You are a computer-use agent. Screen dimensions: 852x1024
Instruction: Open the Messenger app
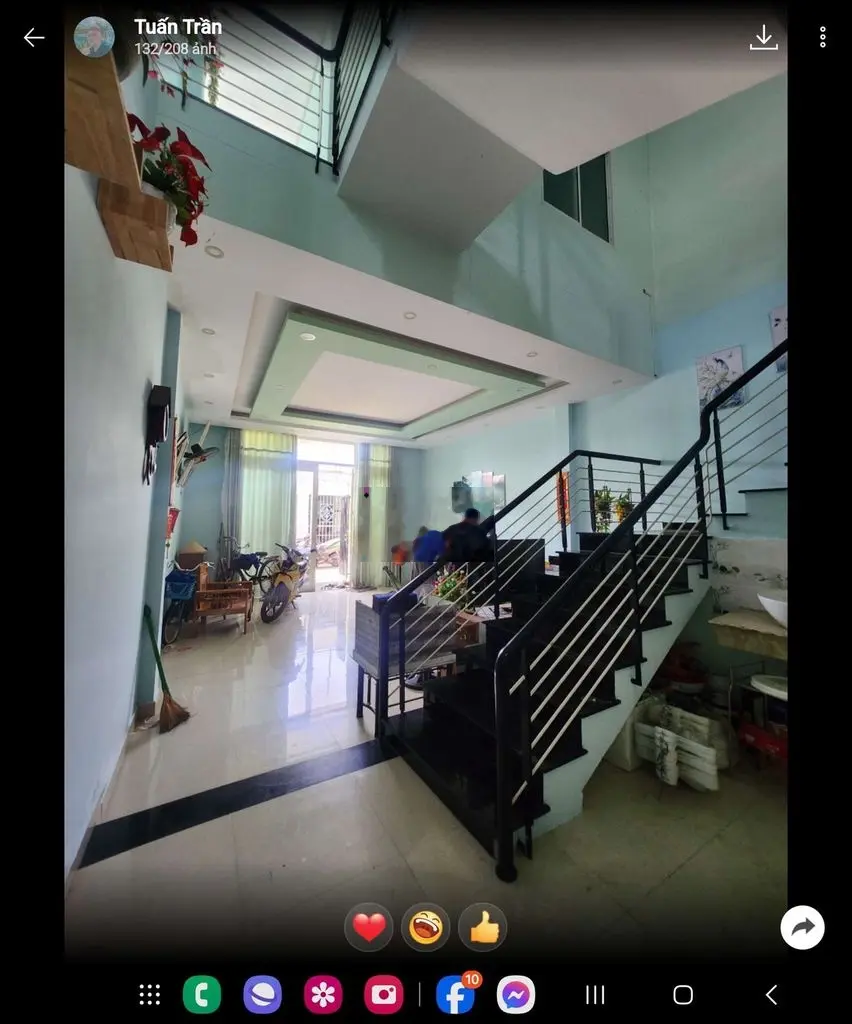pyautogui.click(x=516, y=994)
